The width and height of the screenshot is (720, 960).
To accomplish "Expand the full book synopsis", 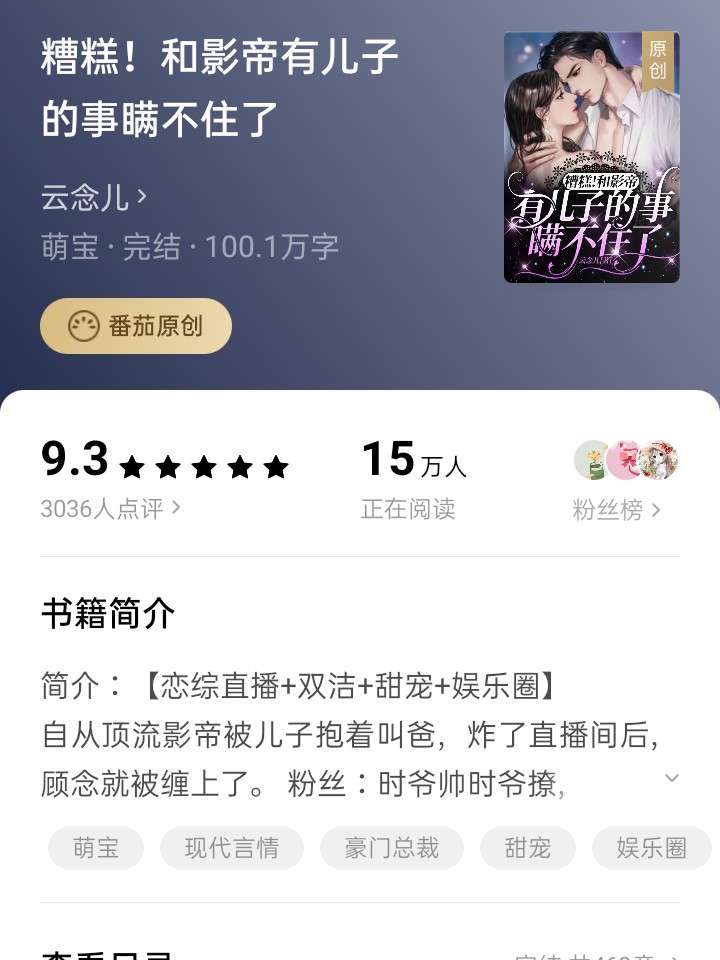I will coord(672,778).
